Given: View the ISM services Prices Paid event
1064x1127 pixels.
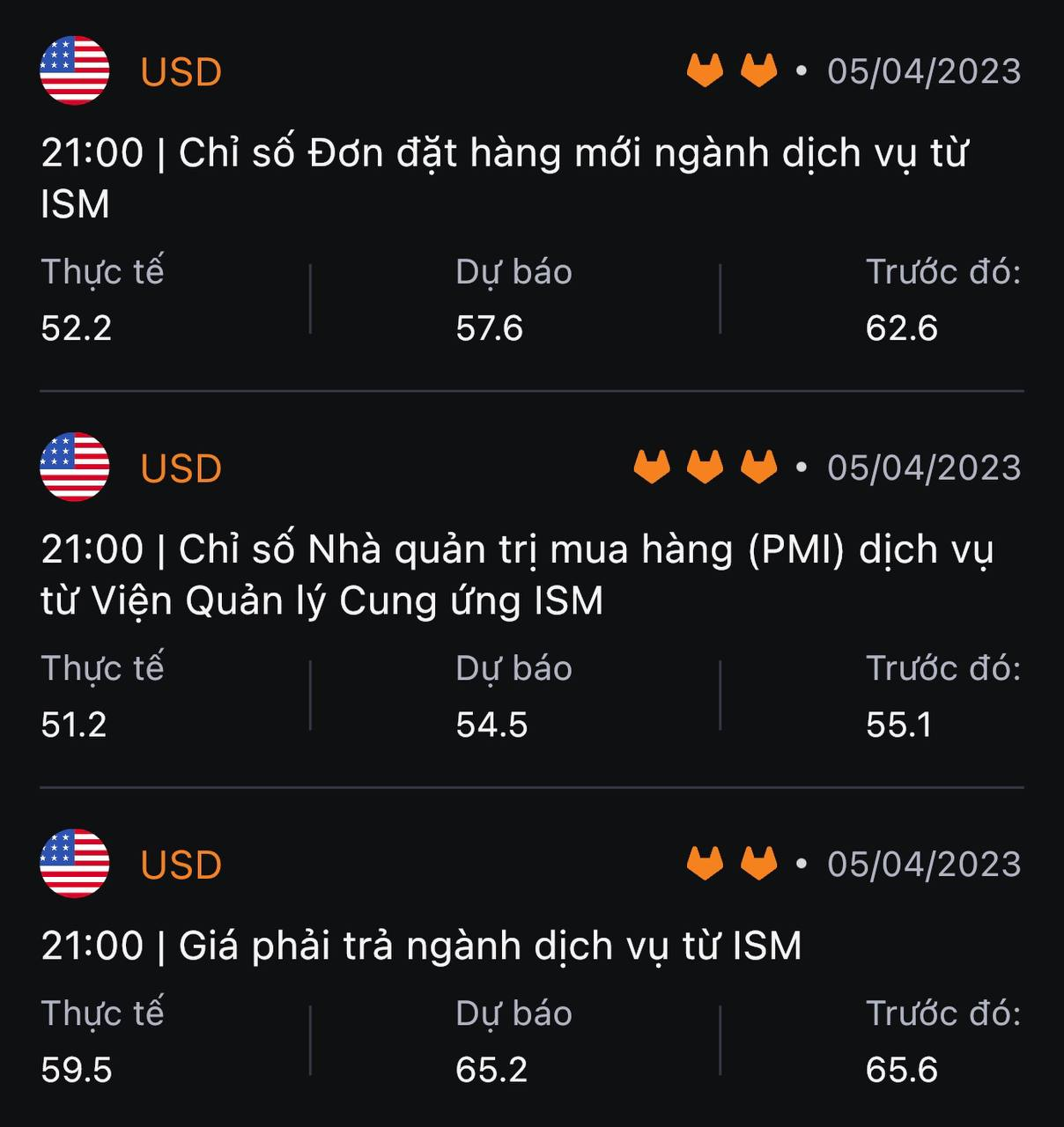Looking at the screenshot, I should (421, 946).
